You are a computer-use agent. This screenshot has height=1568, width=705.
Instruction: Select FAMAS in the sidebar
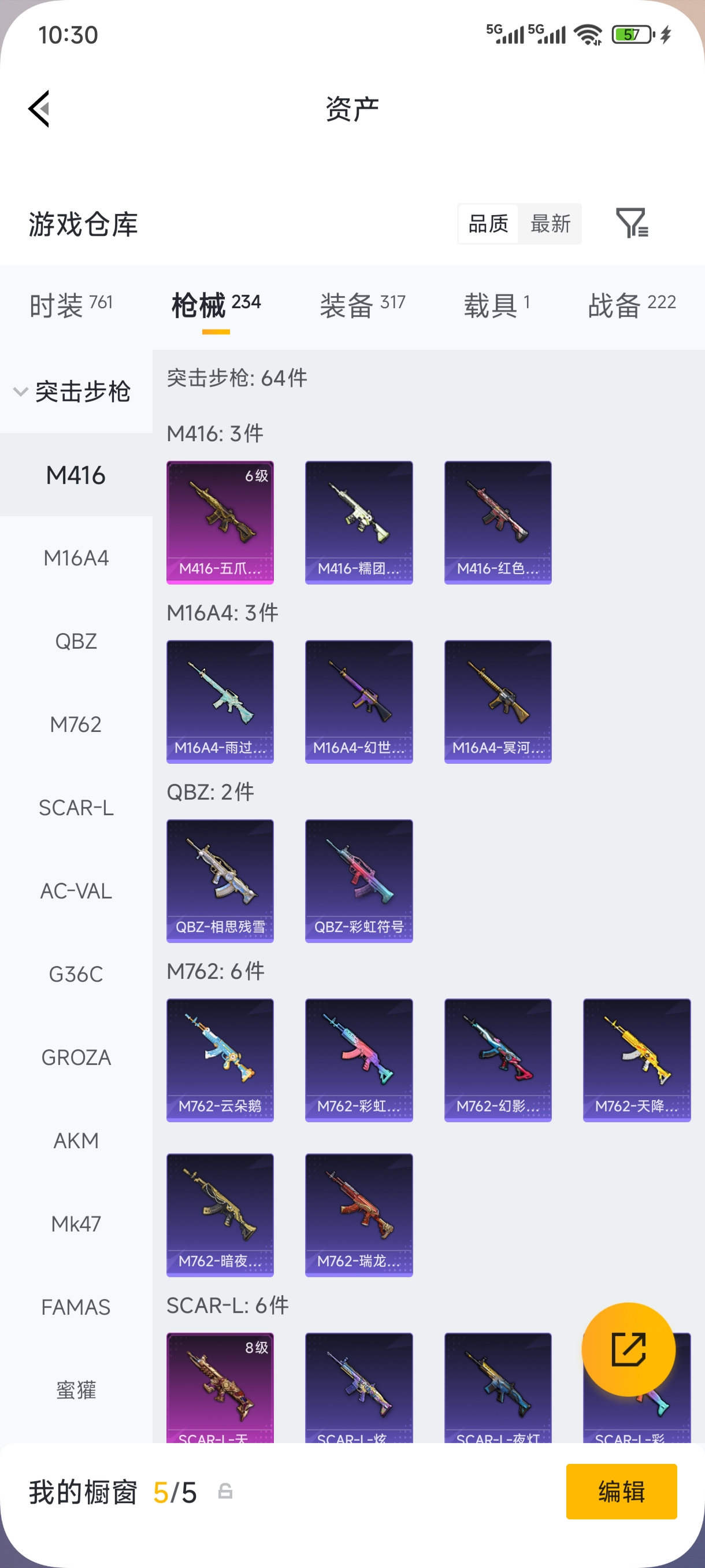[76, 1307]
